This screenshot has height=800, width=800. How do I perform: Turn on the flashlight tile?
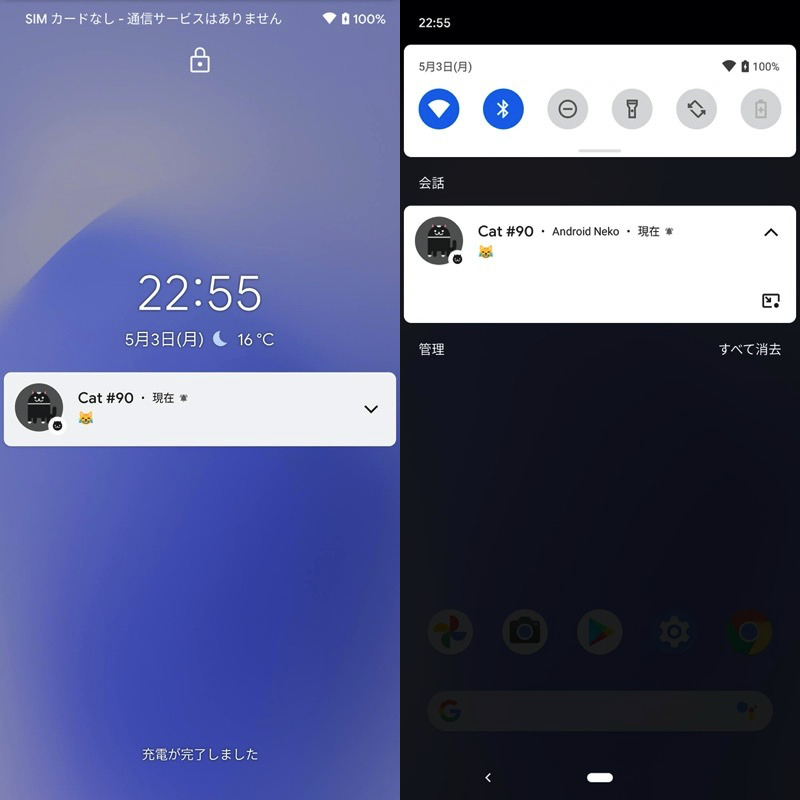[632, 109]
